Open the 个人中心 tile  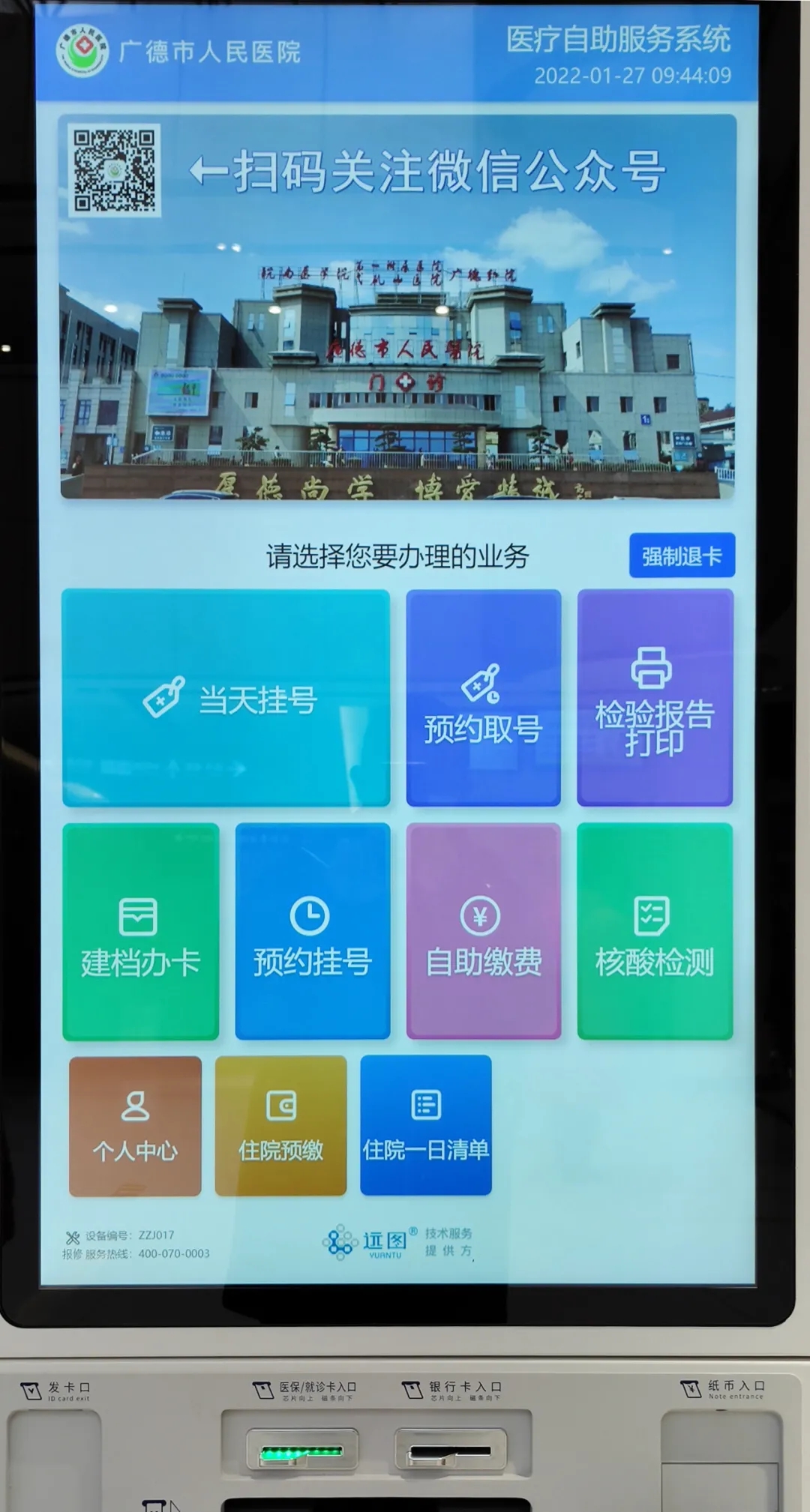(x=135, y=1125)
